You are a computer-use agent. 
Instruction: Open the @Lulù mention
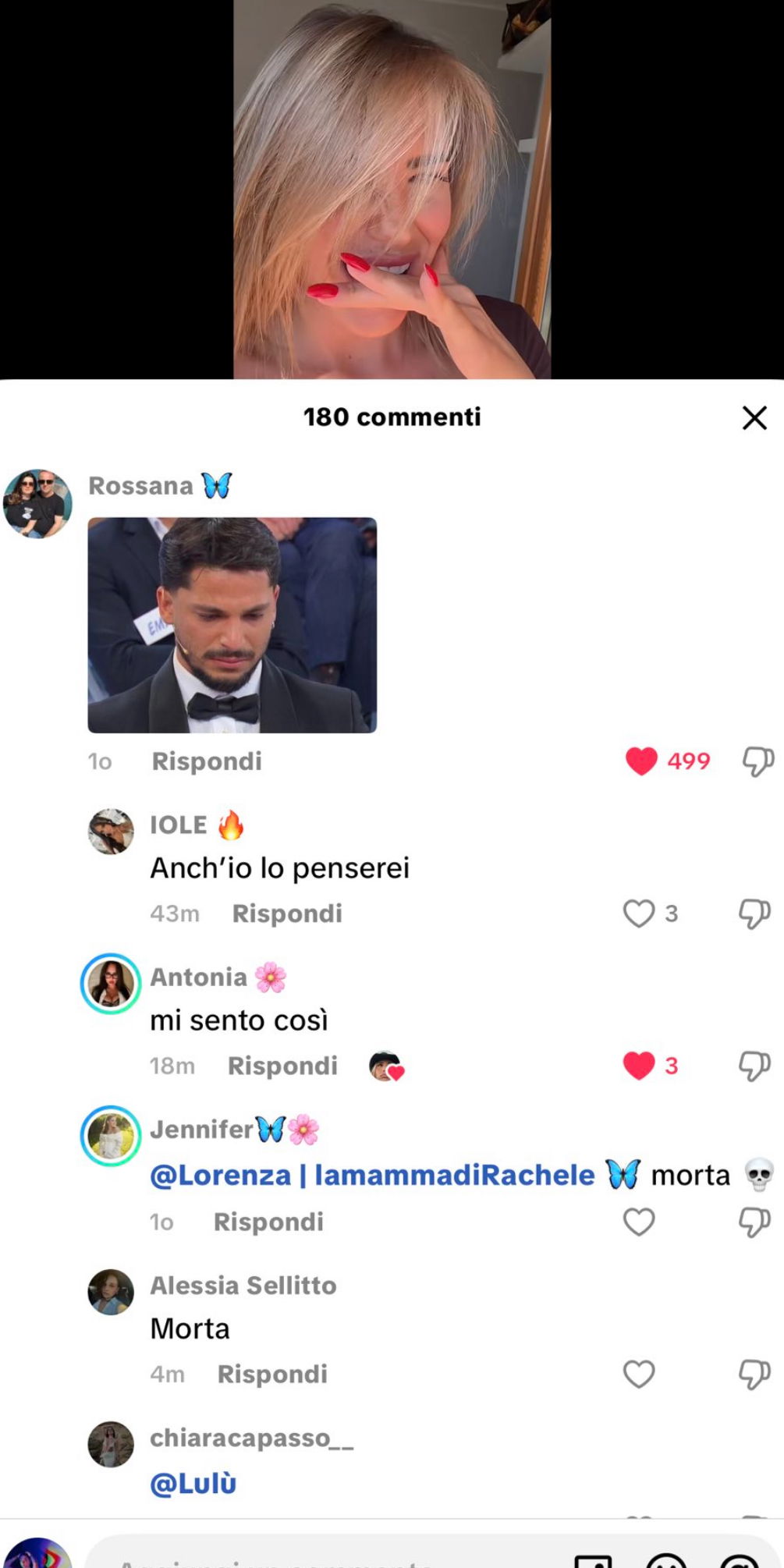(193, 1484)
